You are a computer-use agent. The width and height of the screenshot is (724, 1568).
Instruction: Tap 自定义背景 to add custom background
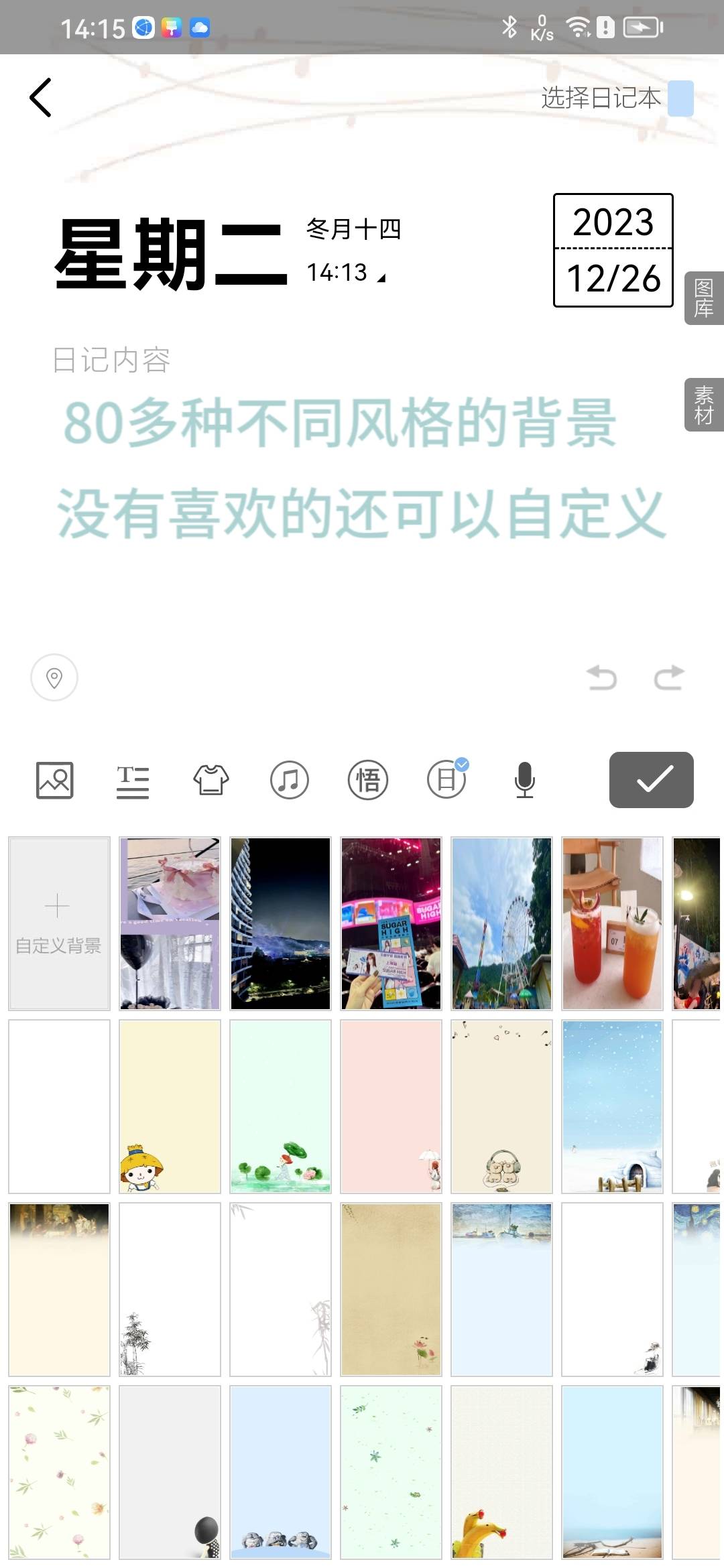(x=59, y=923)
